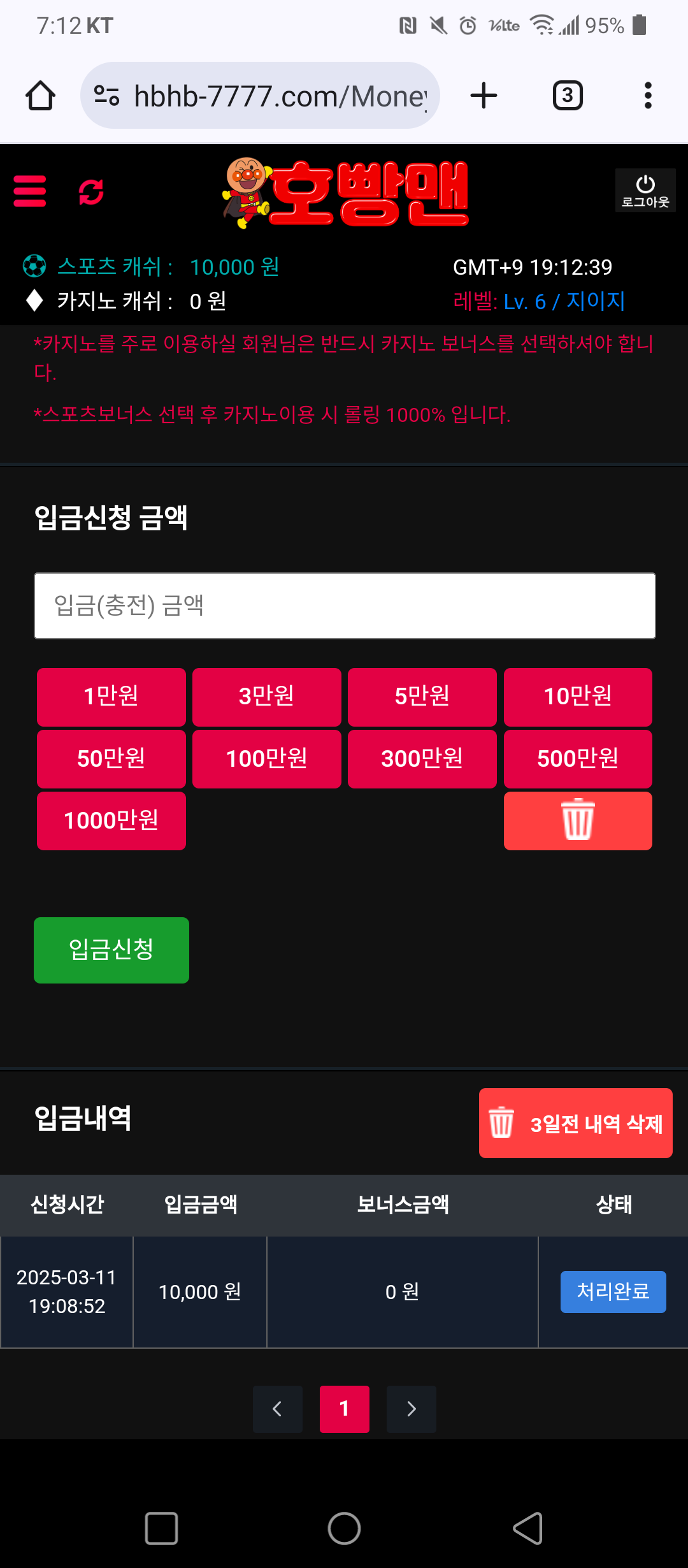688x1568 pixels.
Task: Tap 3일전 내역 삭제 button
Action: point(575,1123)
